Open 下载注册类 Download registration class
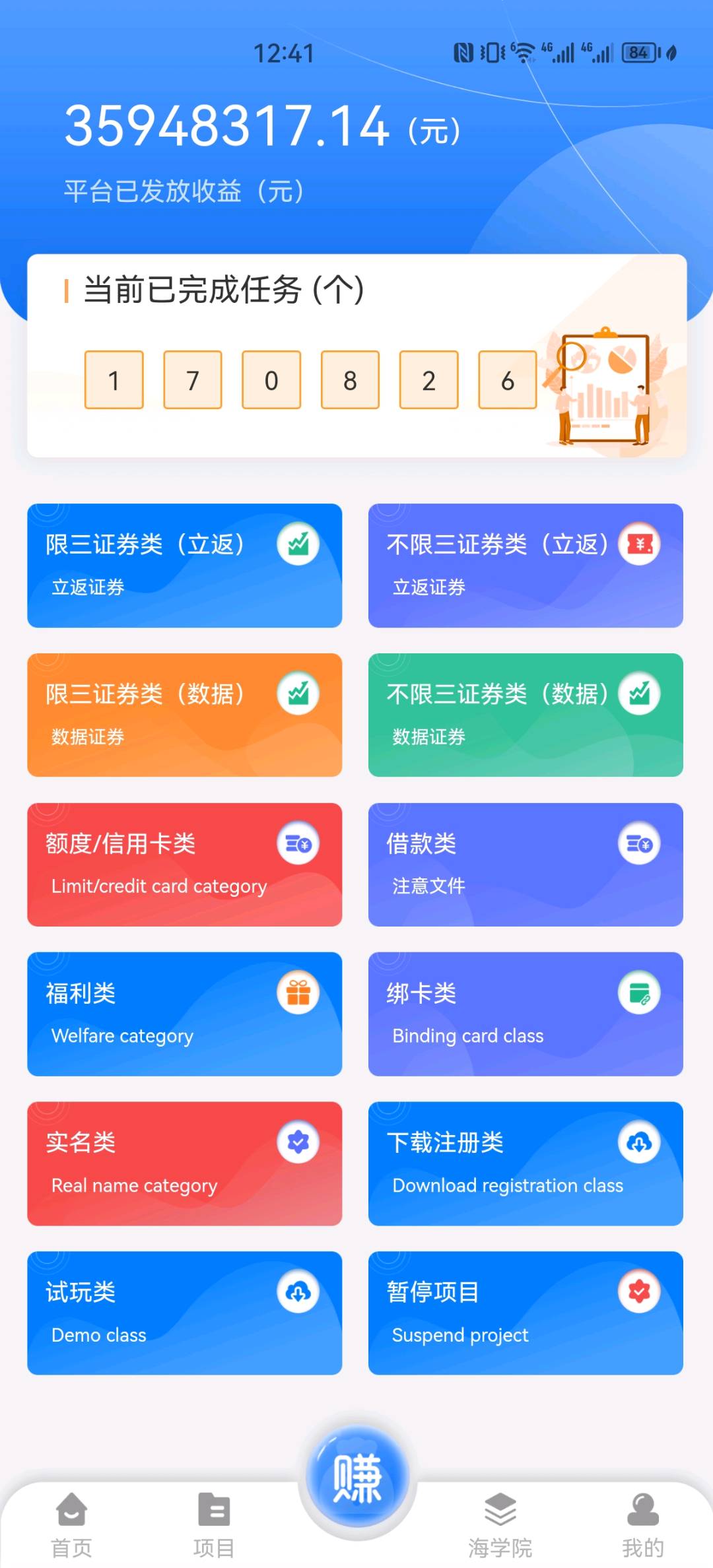The image size is (713, 1568). coord(525,1163)
